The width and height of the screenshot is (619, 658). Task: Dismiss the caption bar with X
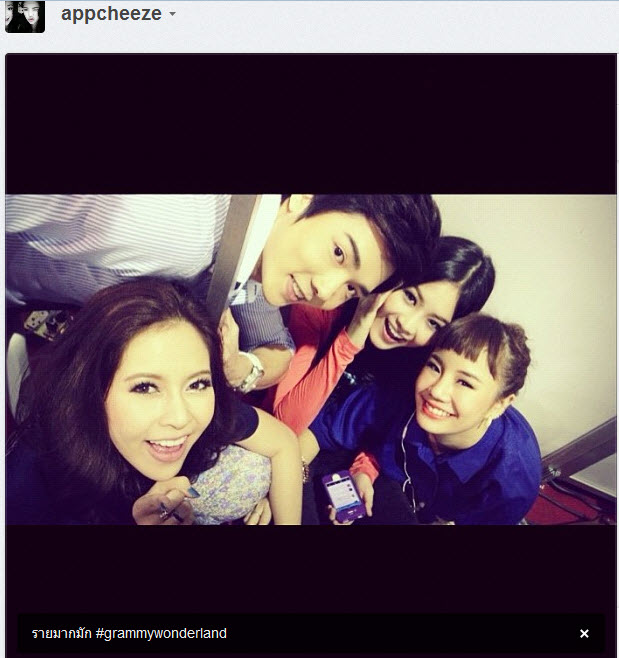584,633
